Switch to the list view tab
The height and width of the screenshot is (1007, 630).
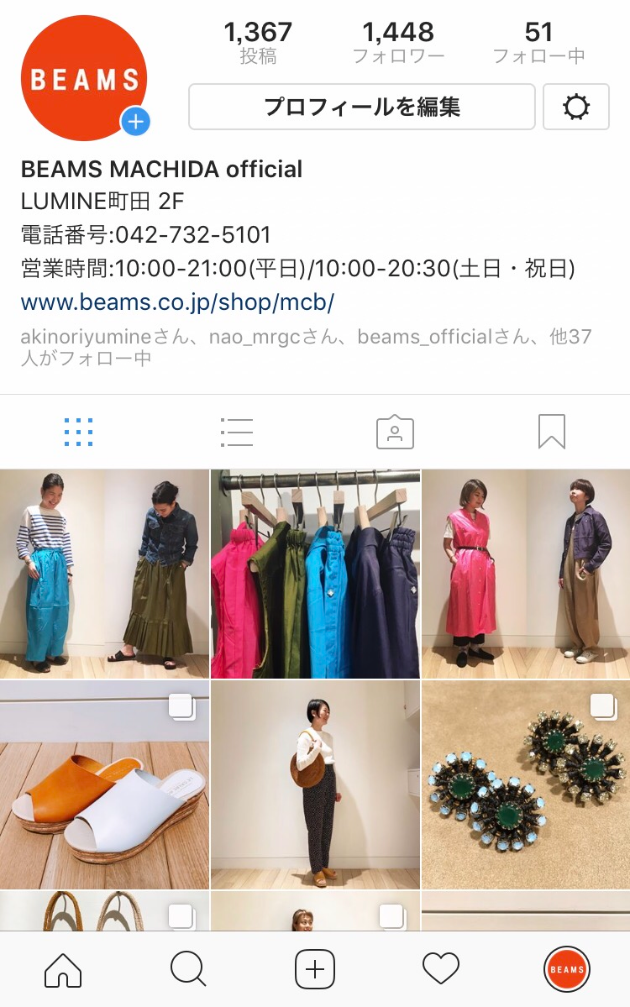click(236, 432)
